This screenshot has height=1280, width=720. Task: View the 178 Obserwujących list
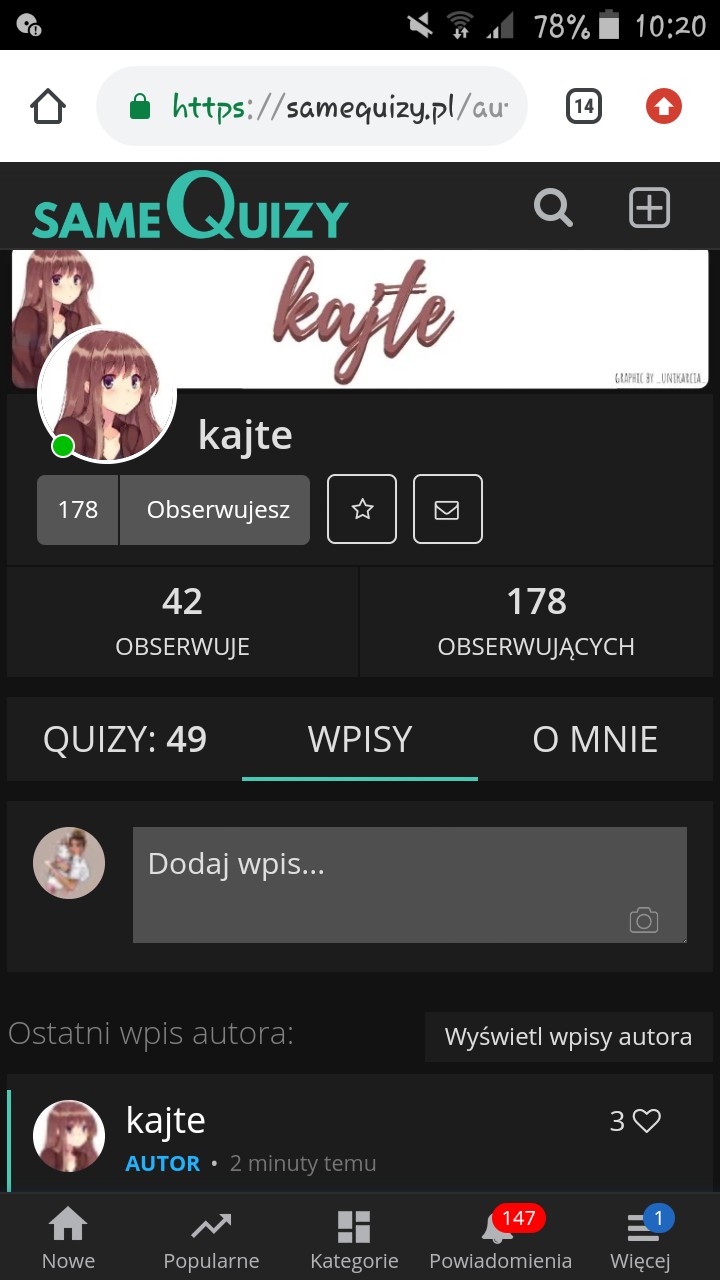536,622
